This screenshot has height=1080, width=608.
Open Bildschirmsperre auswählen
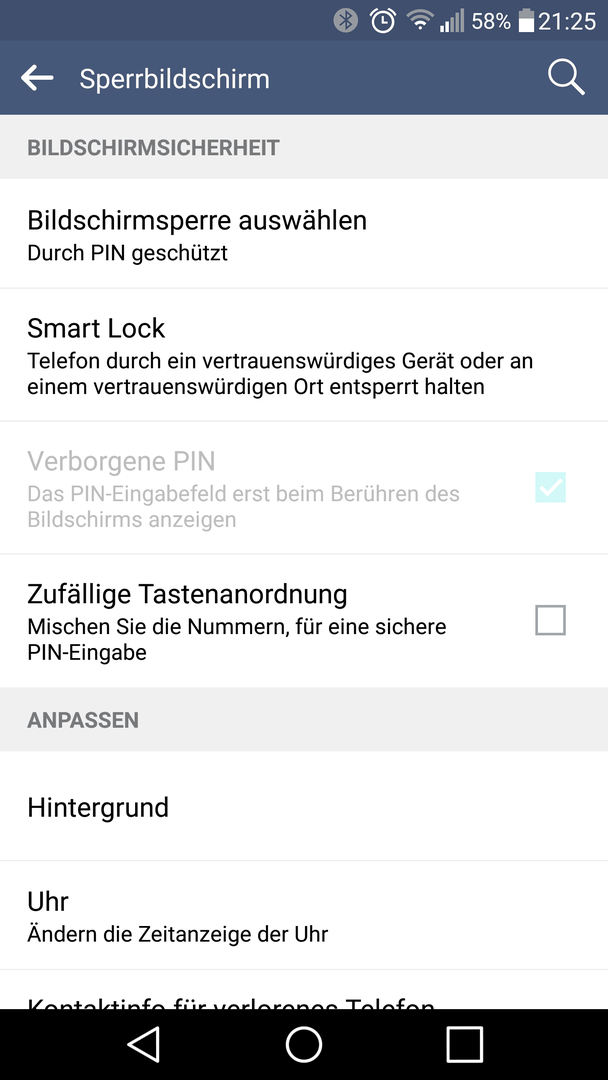click(x=304, y=233)
